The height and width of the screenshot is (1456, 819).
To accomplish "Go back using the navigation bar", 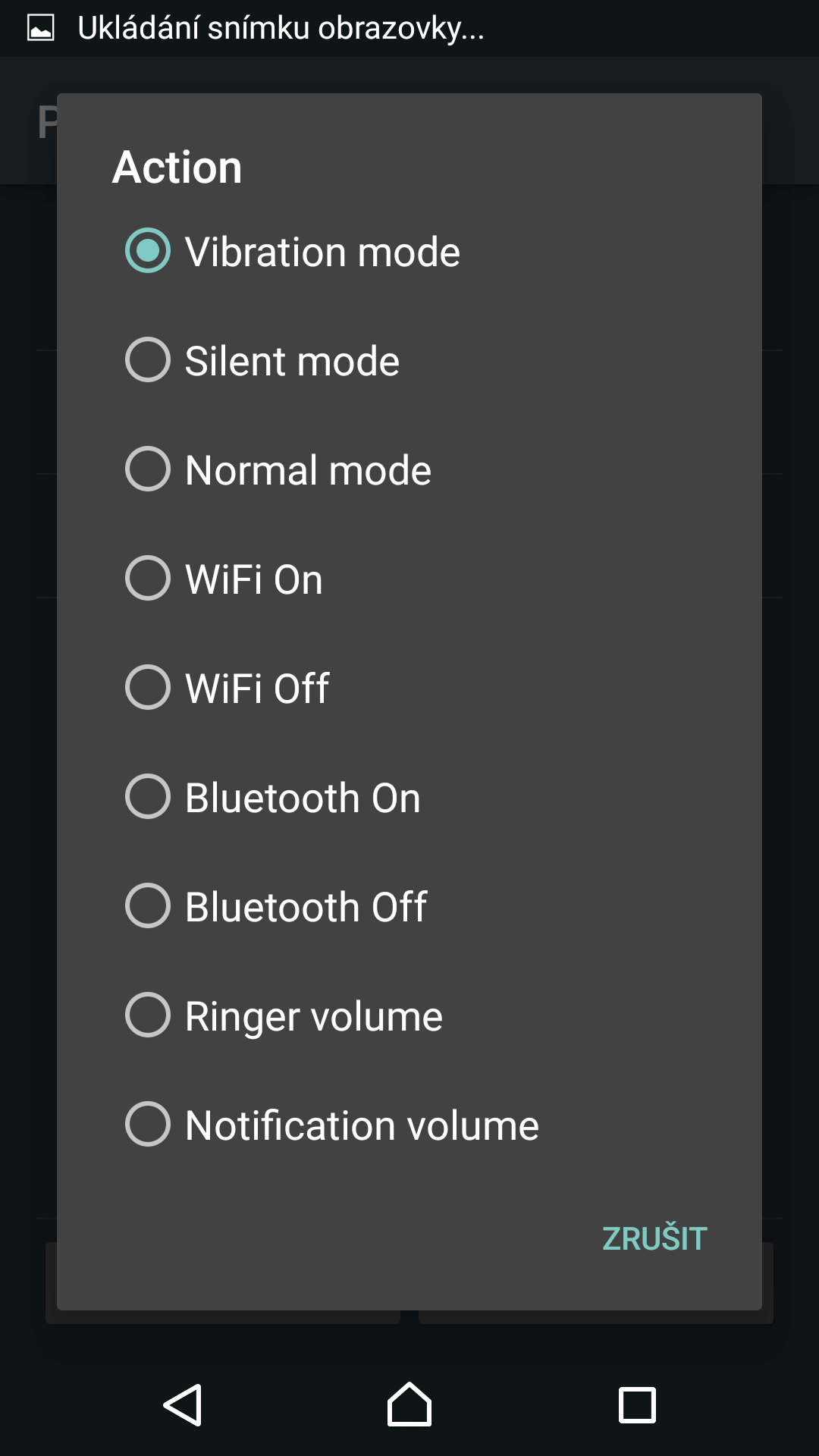I will coord(182,1404).
